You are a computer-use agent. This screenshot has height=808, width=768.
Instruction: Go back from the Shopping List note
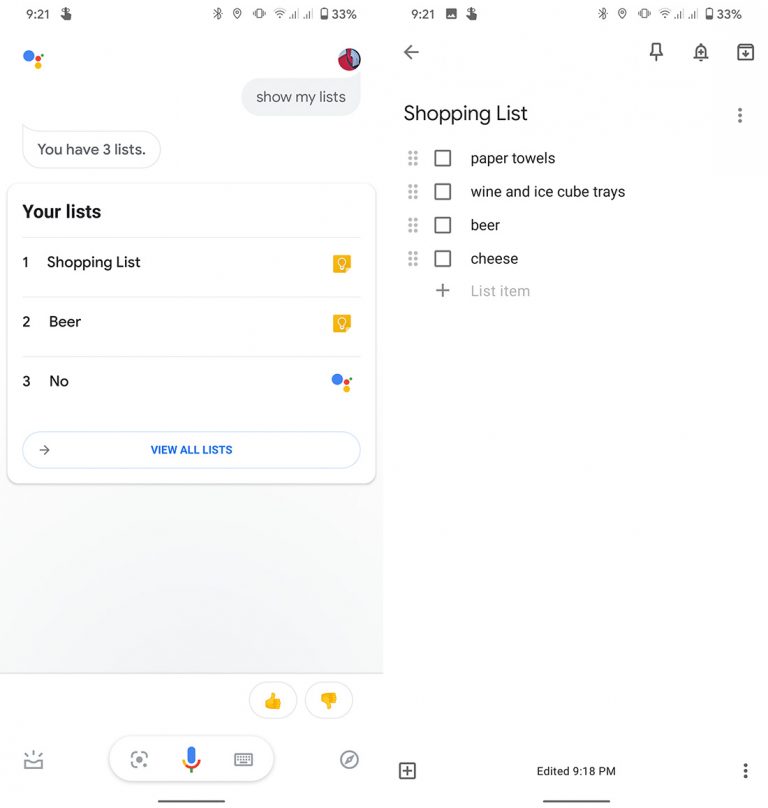click(x=411, y=53)
